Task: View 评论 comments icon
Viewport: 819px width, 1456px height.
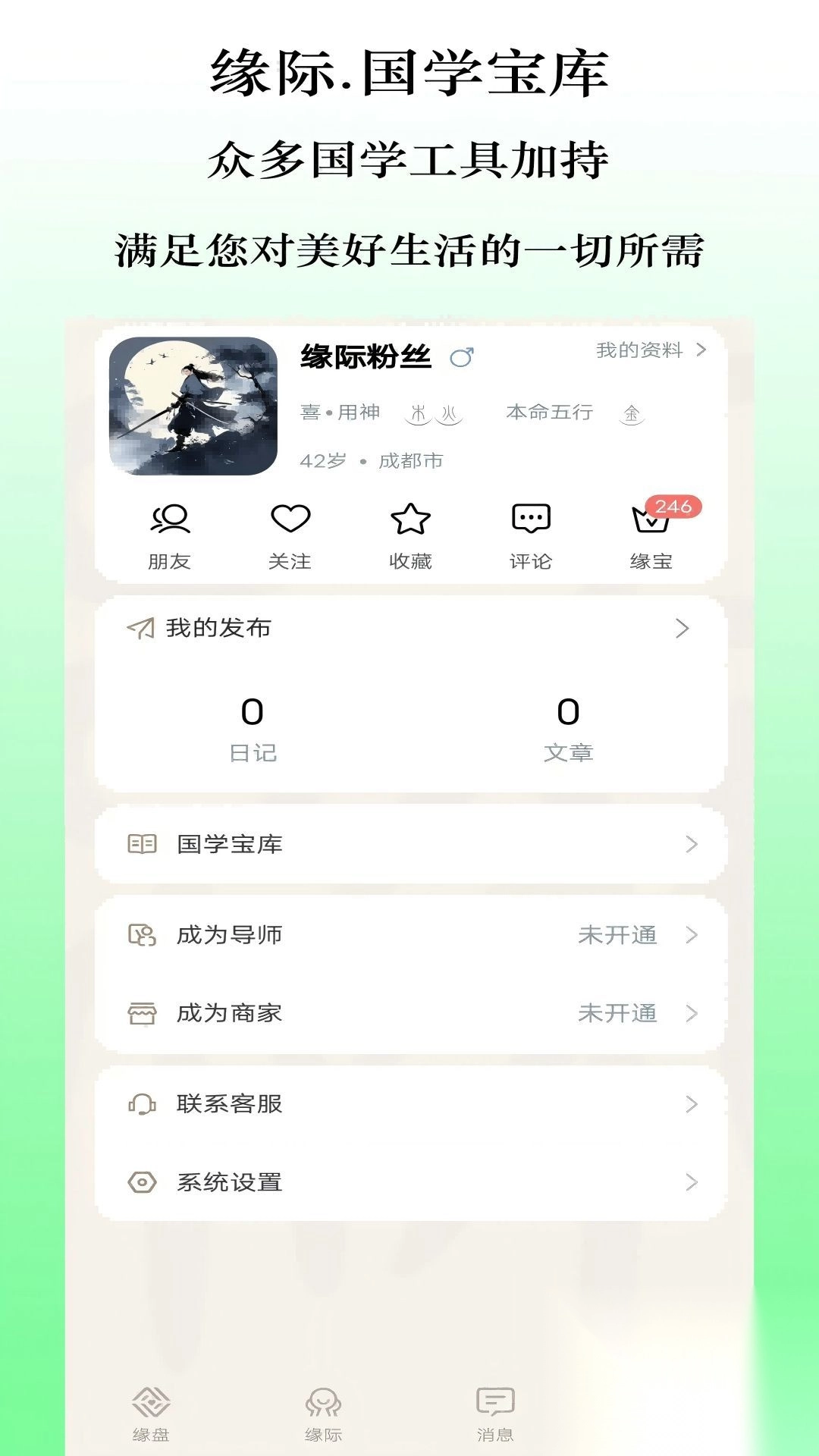Action: click(x=529, y=519)
